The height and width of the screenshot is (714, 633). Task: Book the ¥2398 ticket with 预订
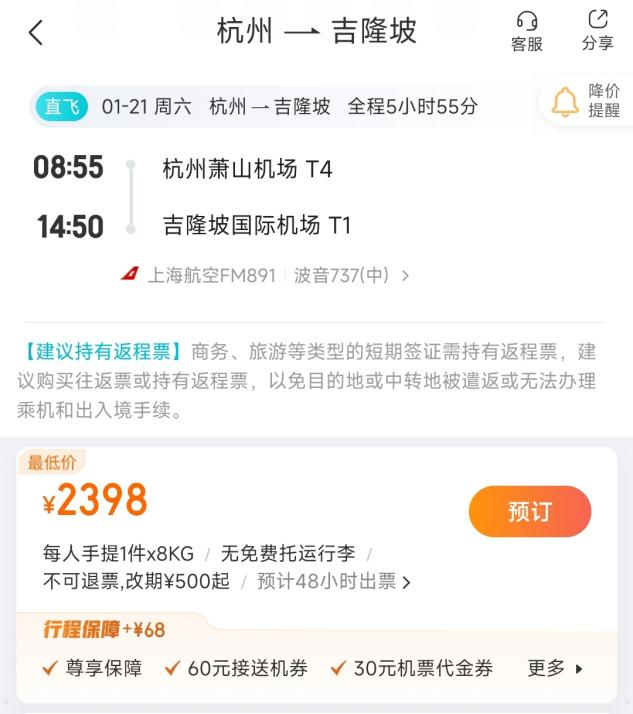point(529,512)
